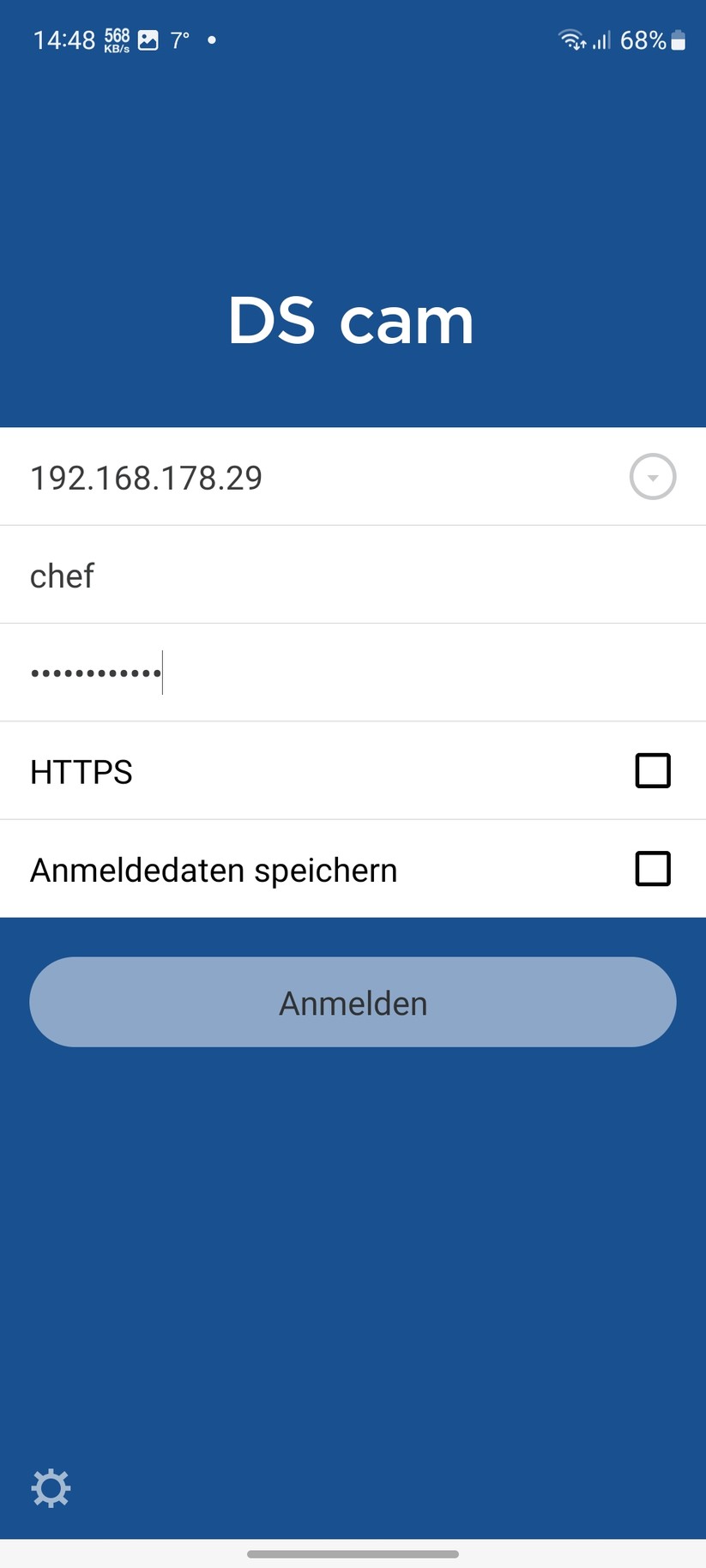The width and height of the screenshot is (706, 1568).
Task: Tap the clock showing 14:48
Action: pos(63,39)
